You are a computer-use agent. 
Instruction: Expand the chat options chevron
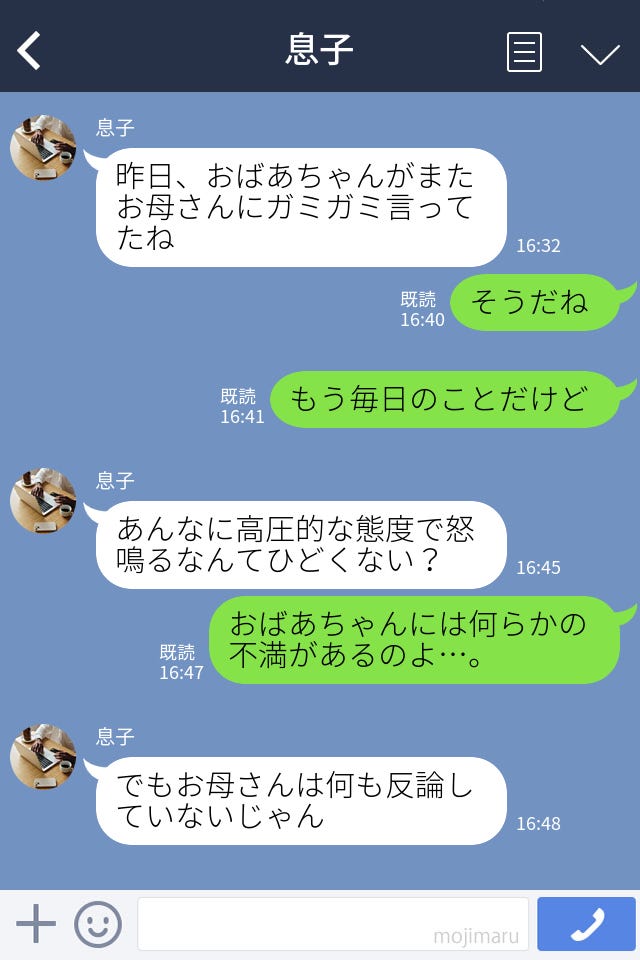[600, 53]
